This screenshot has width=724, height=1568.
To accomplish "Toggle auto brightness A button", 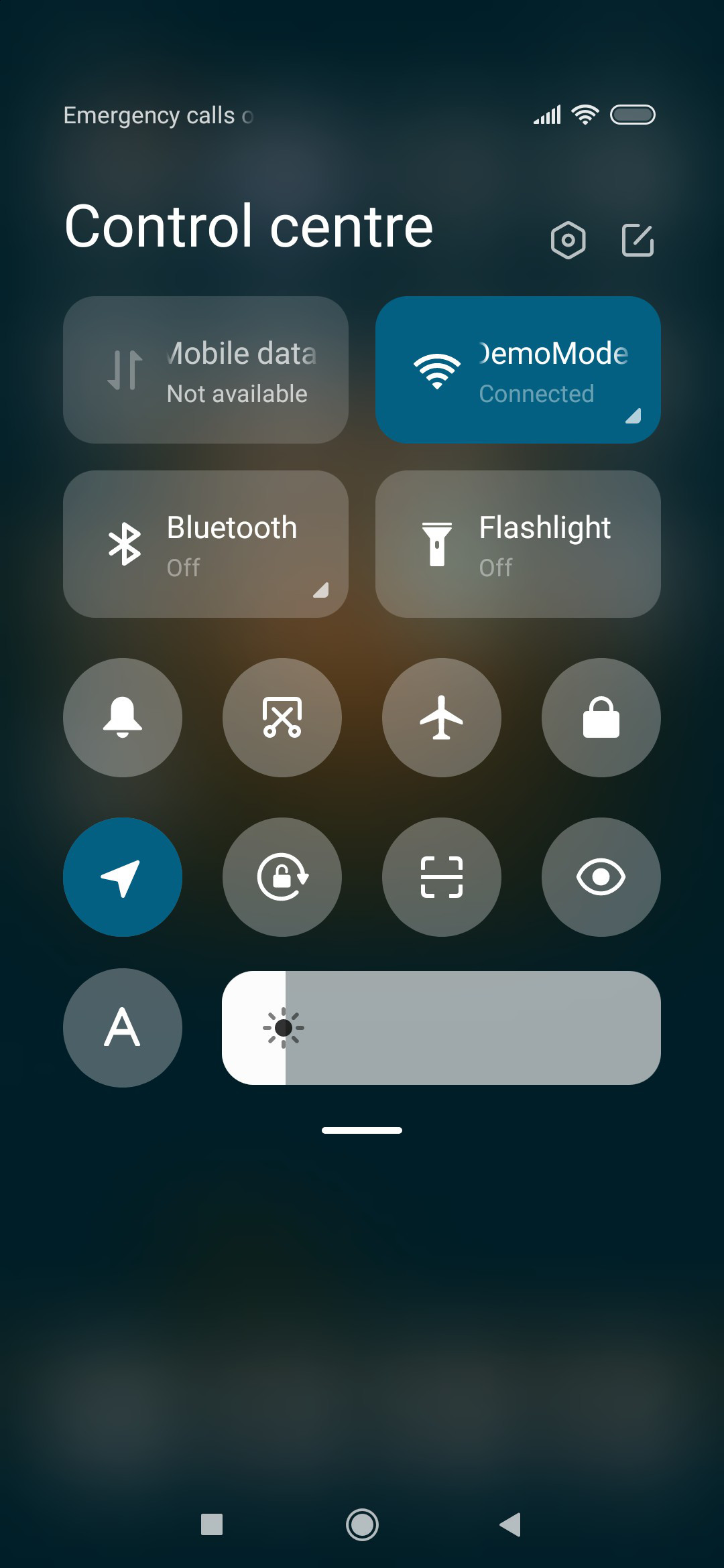I will coord(123,1028).
